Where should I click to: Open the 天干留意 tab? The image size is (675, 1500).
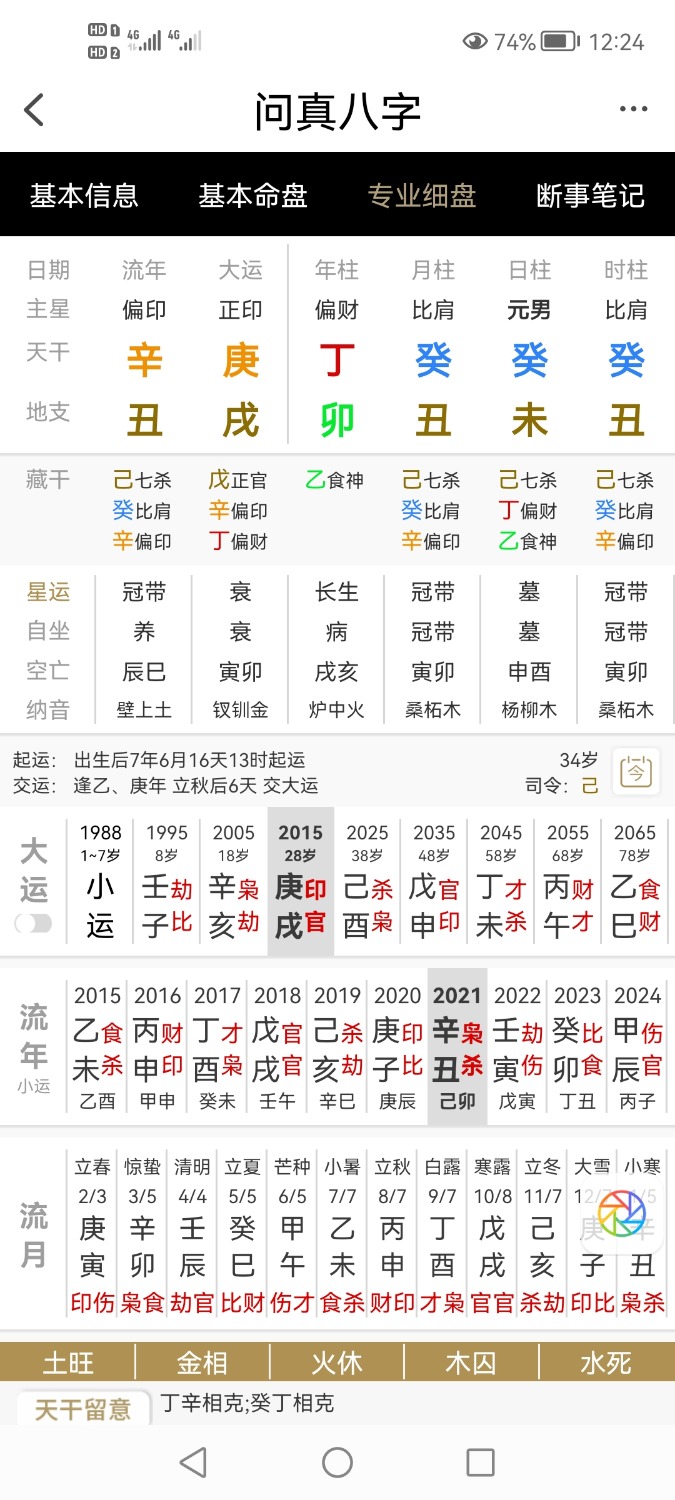click(83, 1410)
